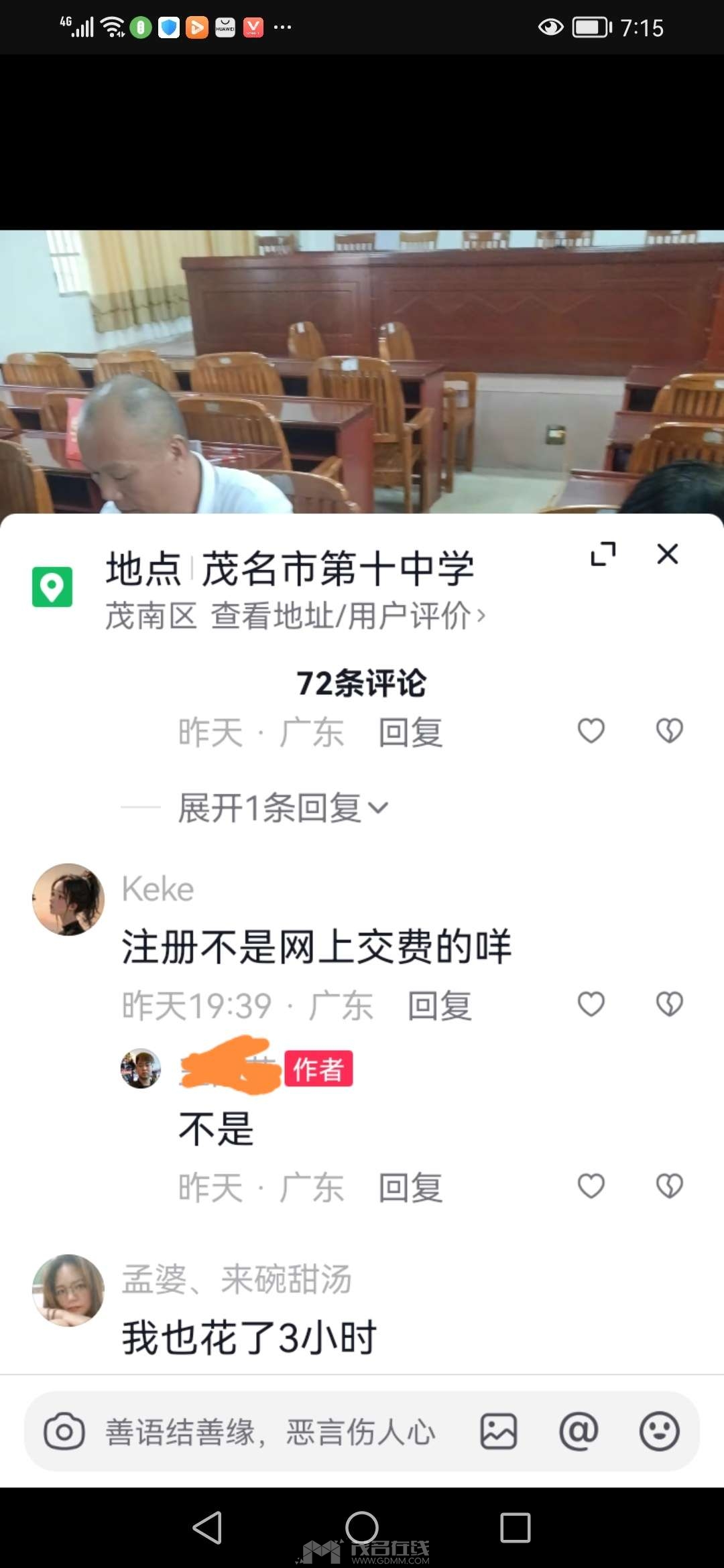This screenshot has width=724, height=1568.
Task: Go back with system navigation button
Action: (x=207, y=1528)
